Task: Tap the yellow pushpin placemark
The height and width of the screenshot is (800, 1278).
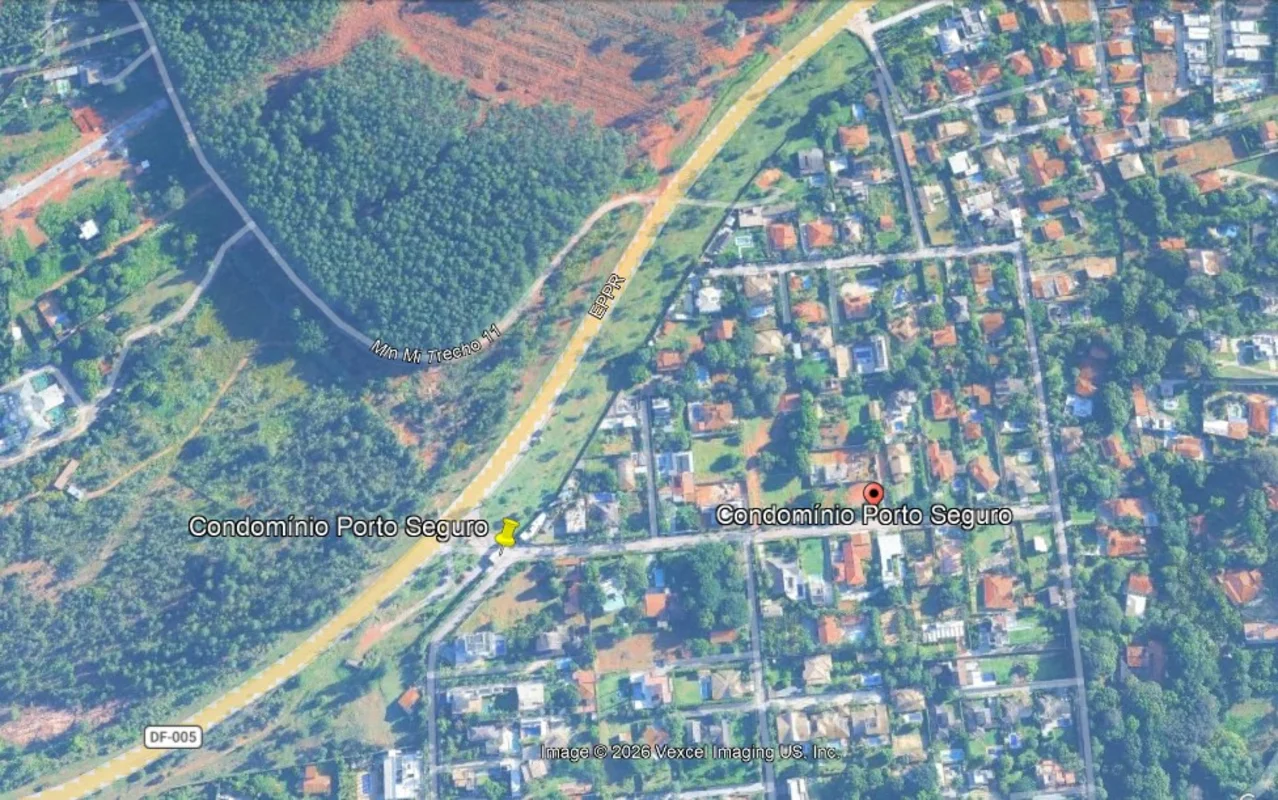Action: (x=507, y=532)
